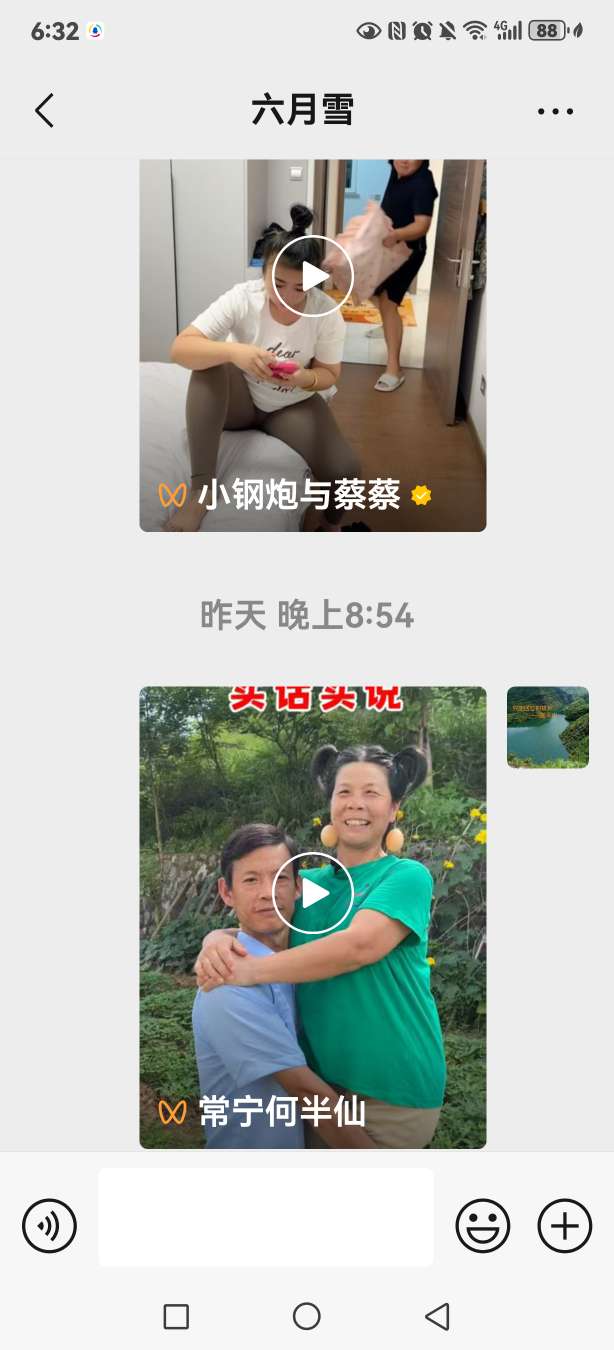Play the 小钢炮与蔡蔡 video
This screenshot has width=614, height=1350.
click(313, 276)
